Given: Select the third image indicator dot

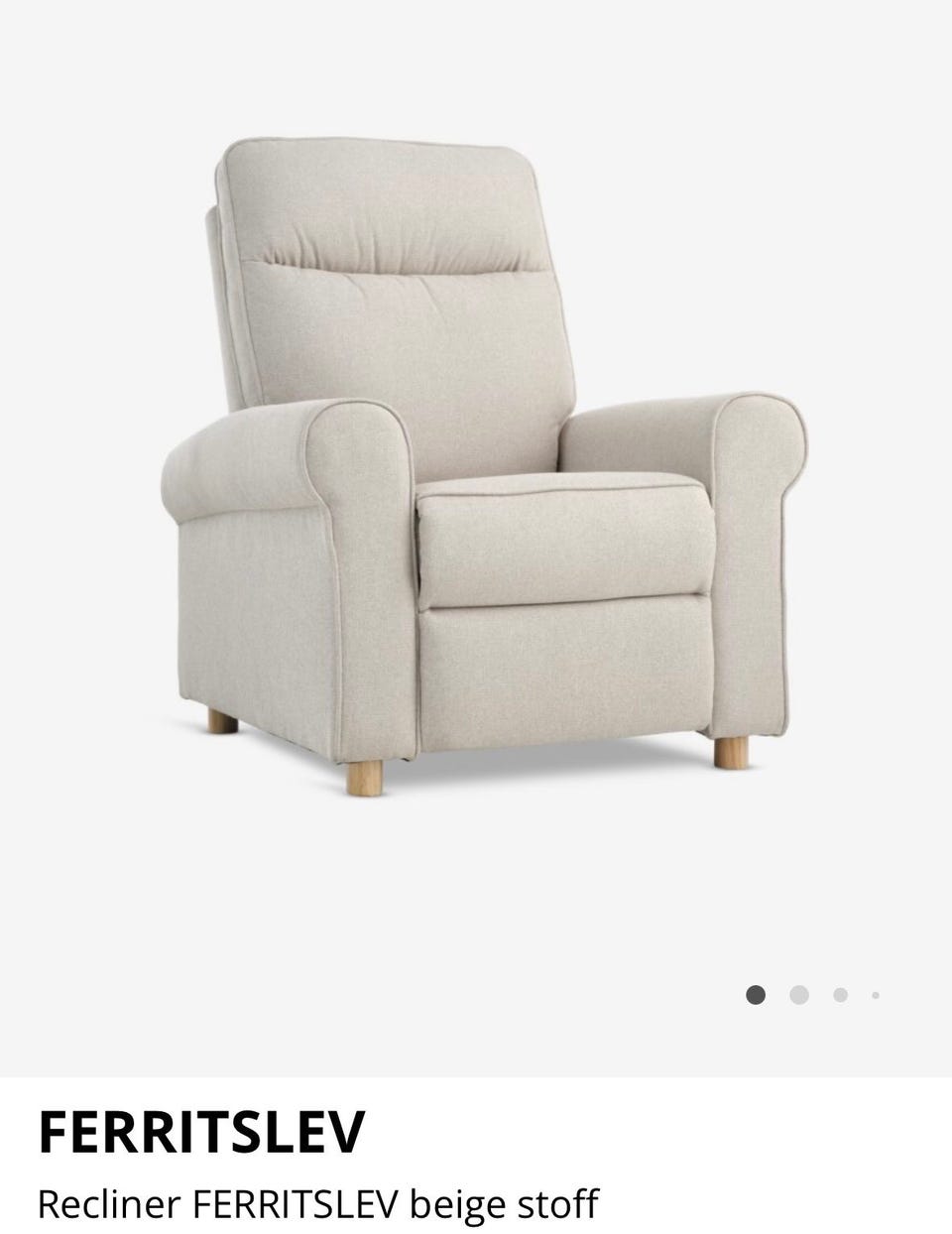Looking at the screenshot, I should tap(840, 995).
